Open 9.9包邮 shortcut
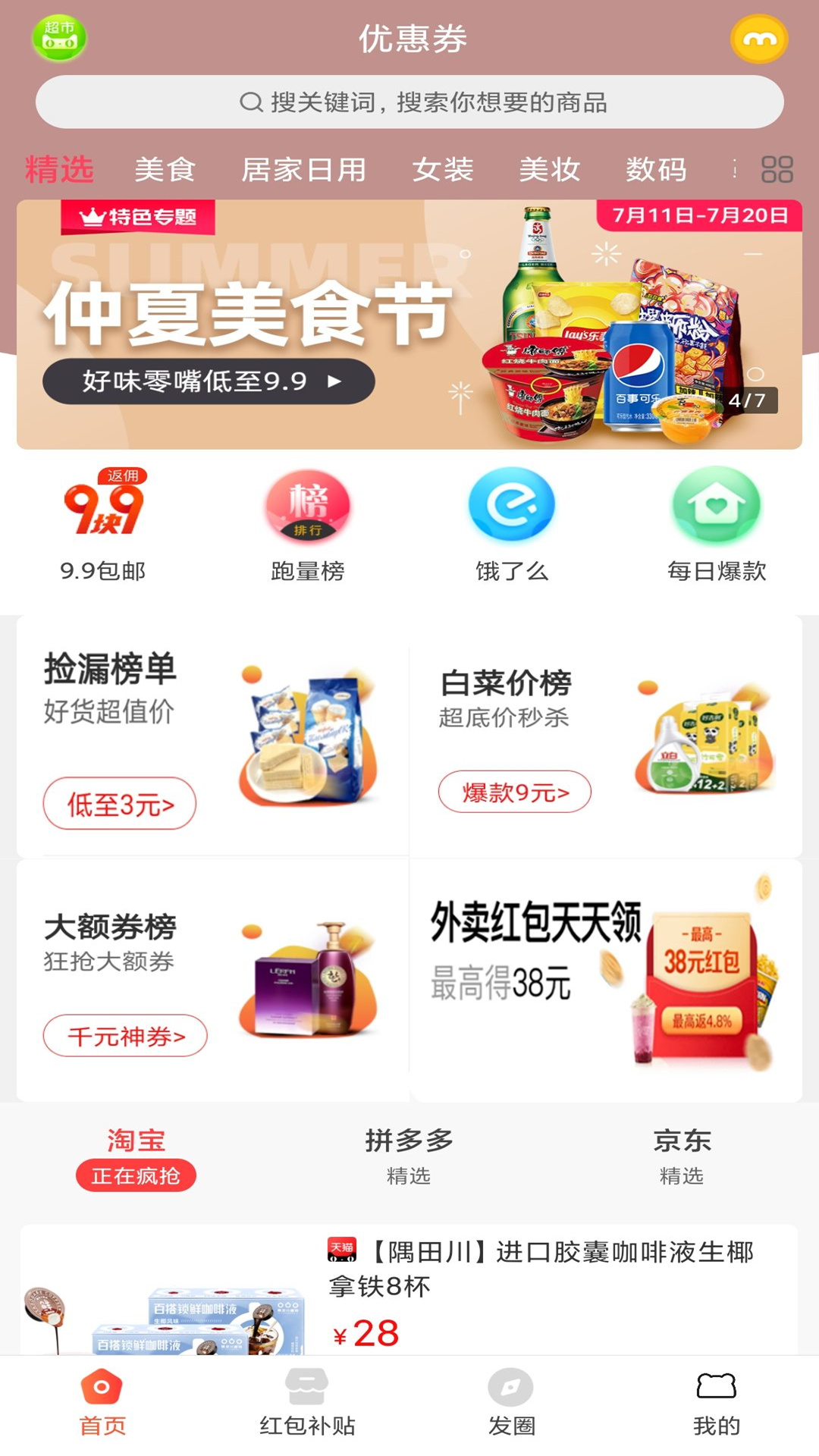 click(x=103, y=525)
